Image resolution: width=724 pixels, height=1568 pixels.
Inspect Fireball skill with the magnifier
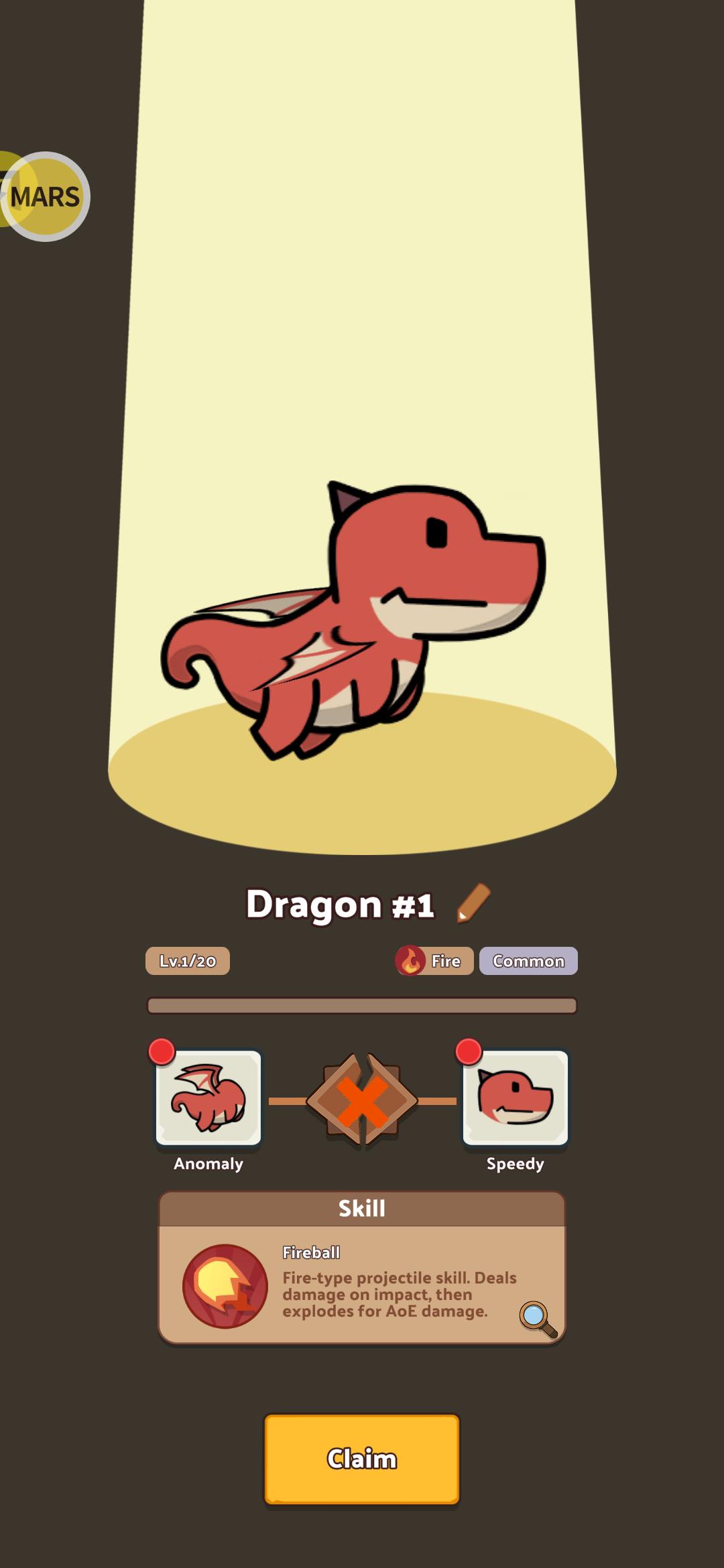point(538,1319)
